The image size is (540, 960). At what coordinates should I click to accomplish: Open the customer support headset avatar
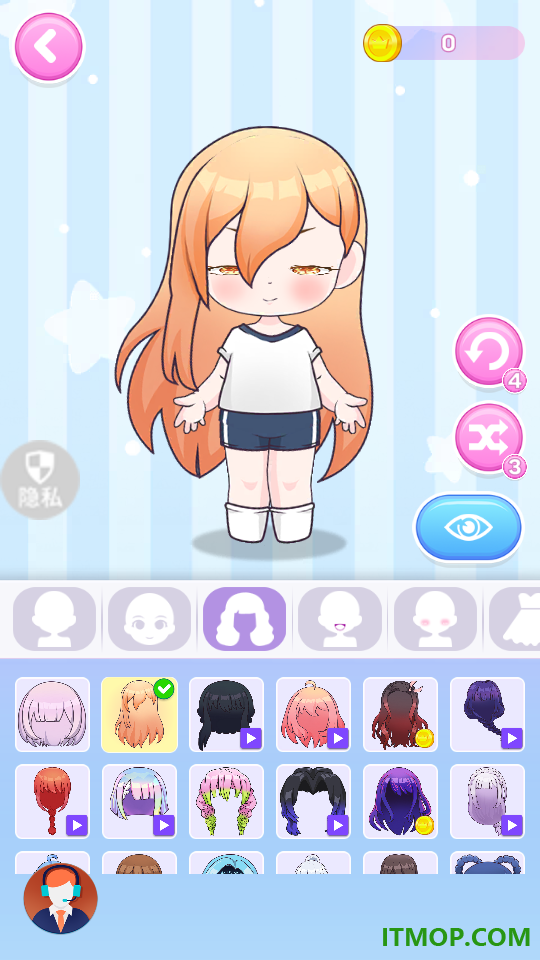point(61,898)
